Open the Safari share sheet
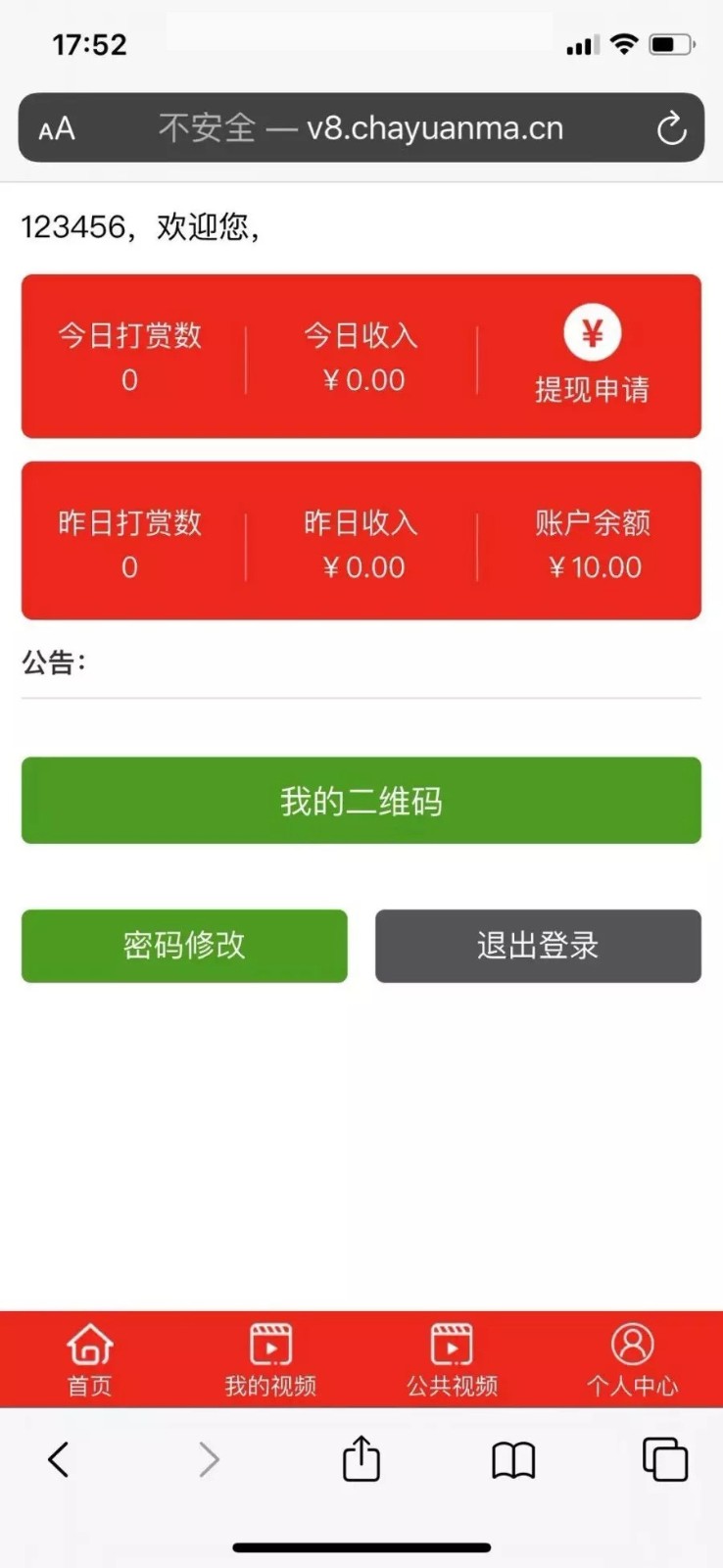This screenshot has width=723, height=1568. 361,1457
